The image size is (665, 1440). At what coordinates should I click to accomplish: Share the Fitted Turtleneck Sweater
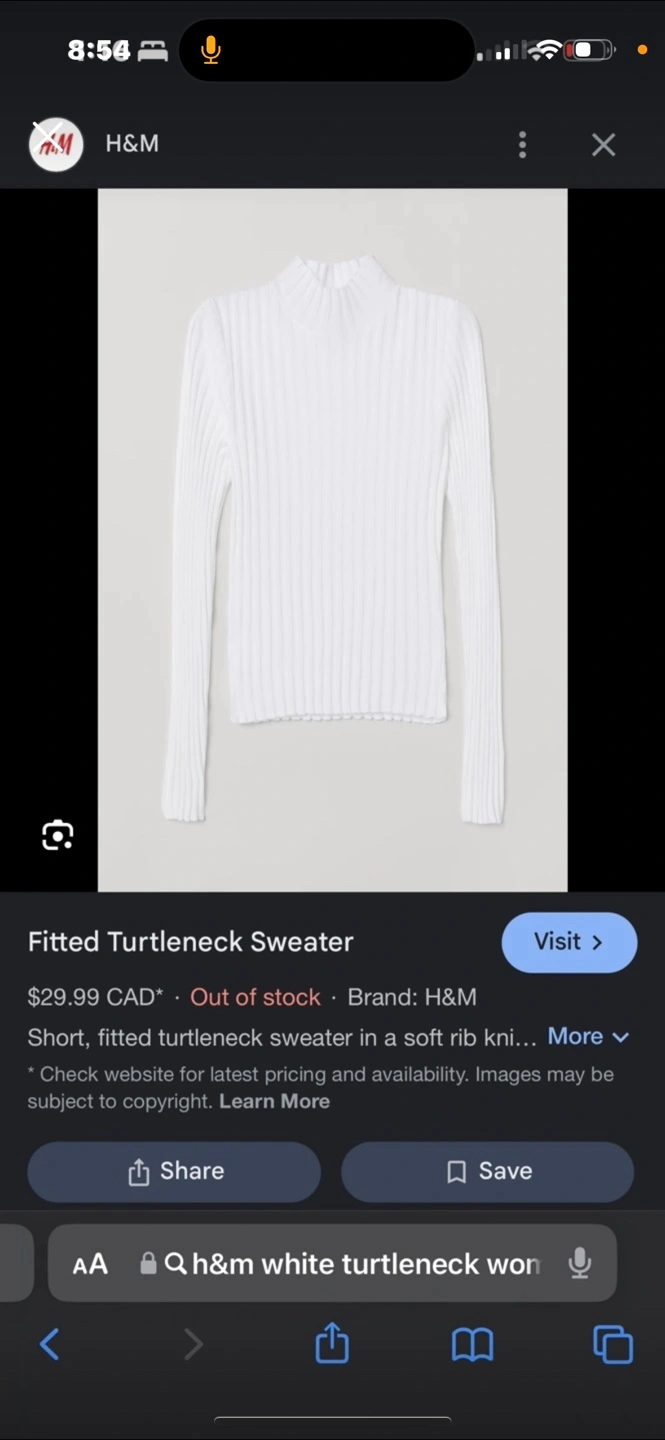(x=174, y=1171)
